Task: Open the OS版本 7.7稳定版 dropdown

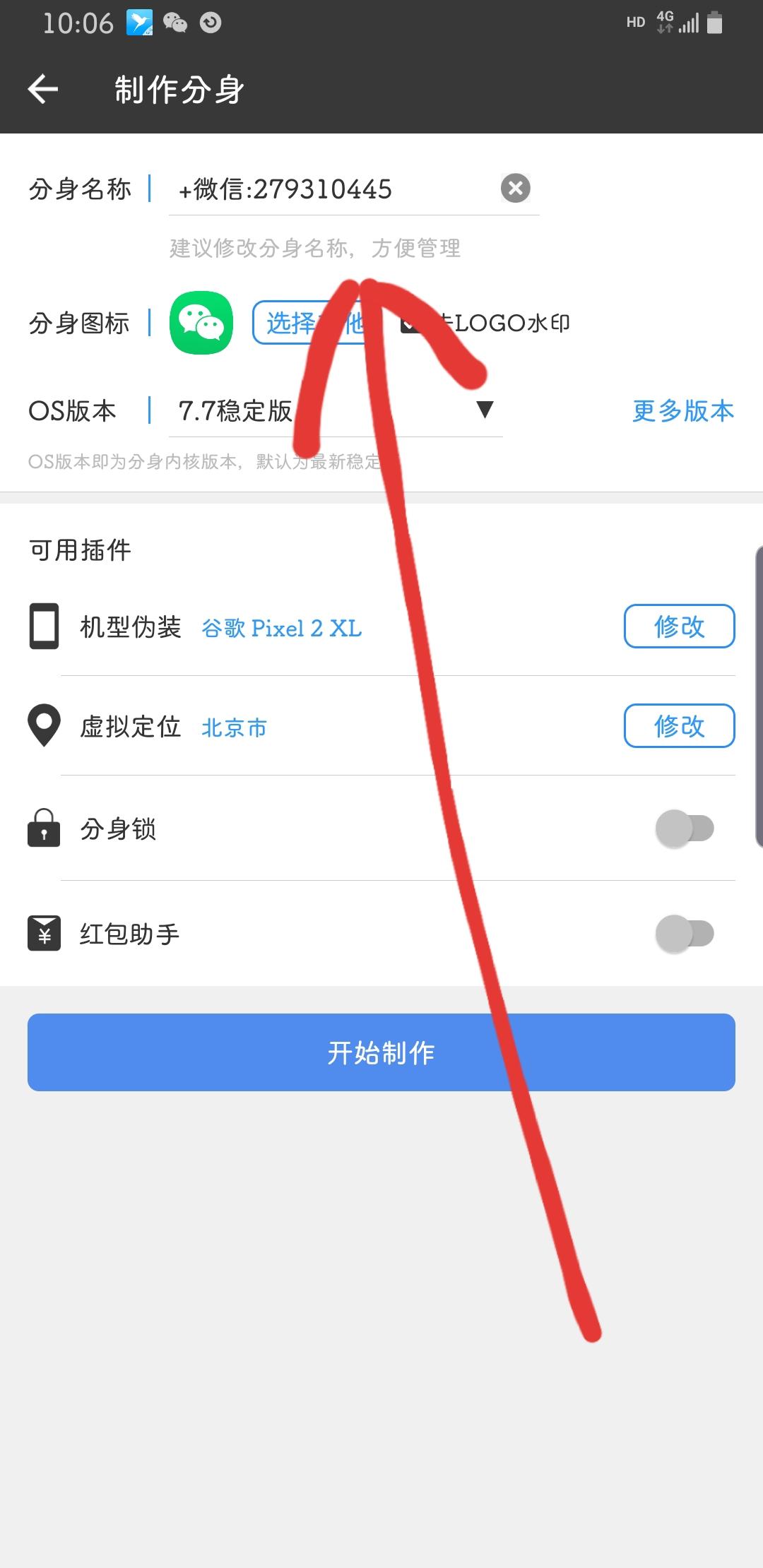Action: pos(336,411)
